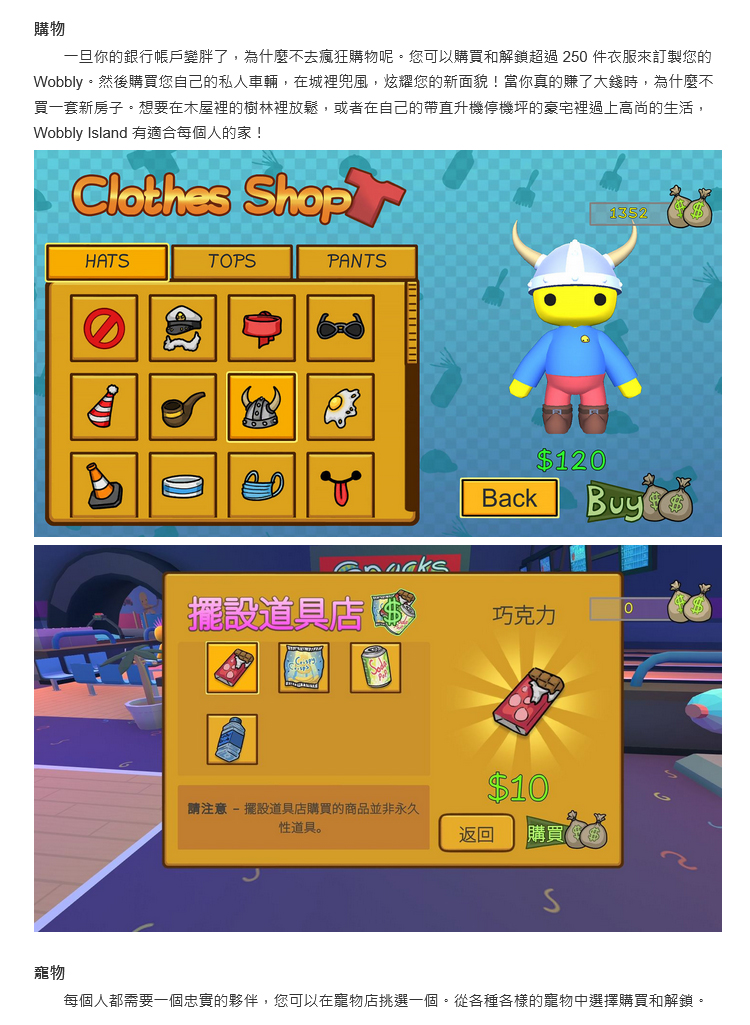This screenshot has width=750, height=1025.
Task: Open the 擺設道具店 chocolate shop screenshot image
Action: pos(377,737)
